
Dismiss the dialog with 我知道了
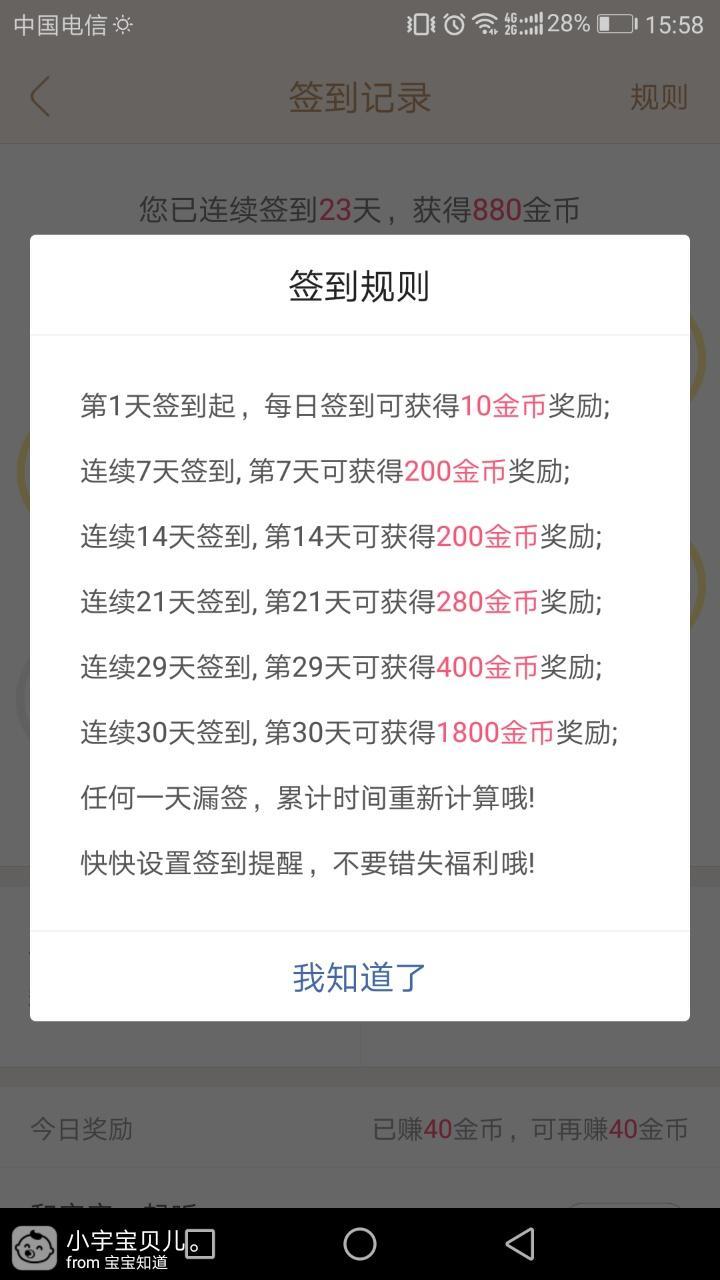tap(360, 977)
